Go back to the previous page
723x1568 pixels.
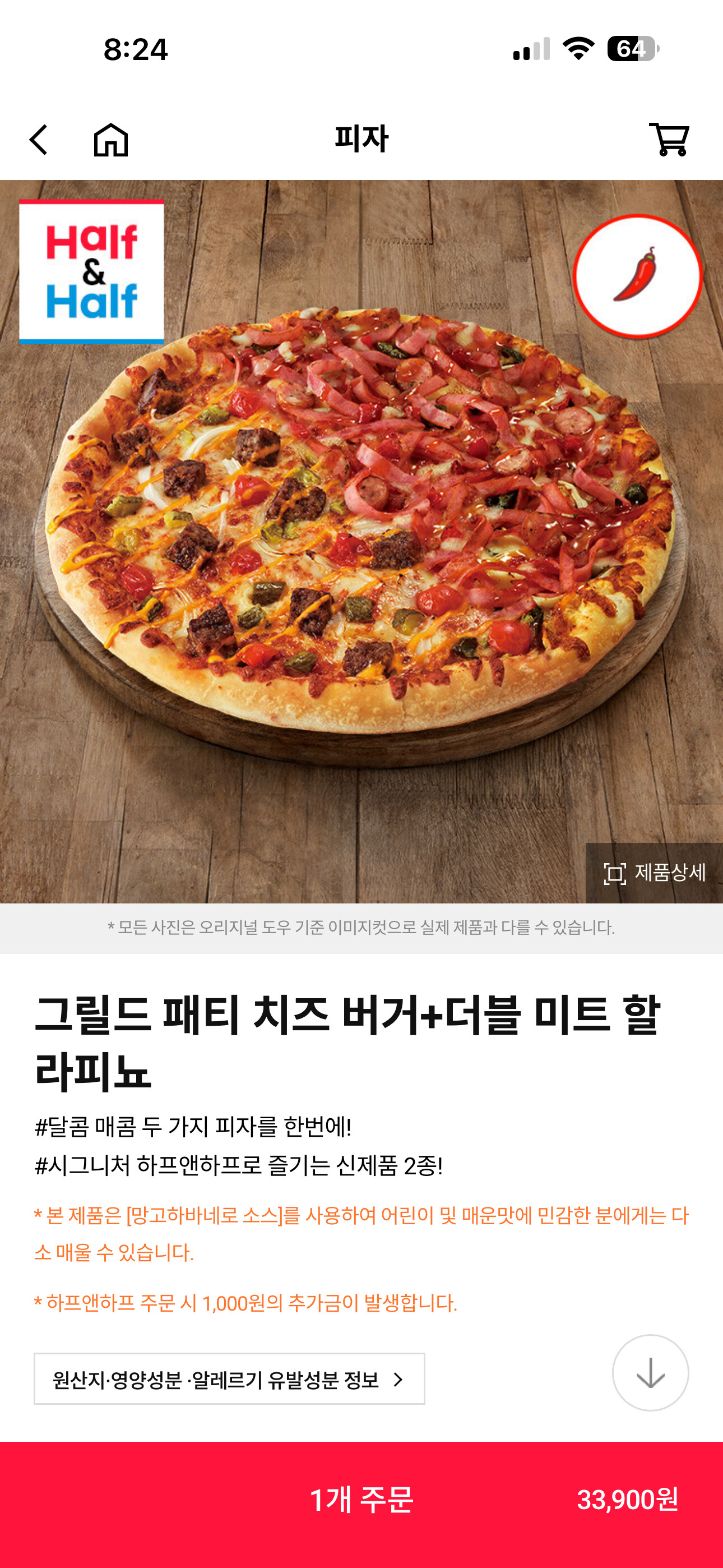click(38, 140)
